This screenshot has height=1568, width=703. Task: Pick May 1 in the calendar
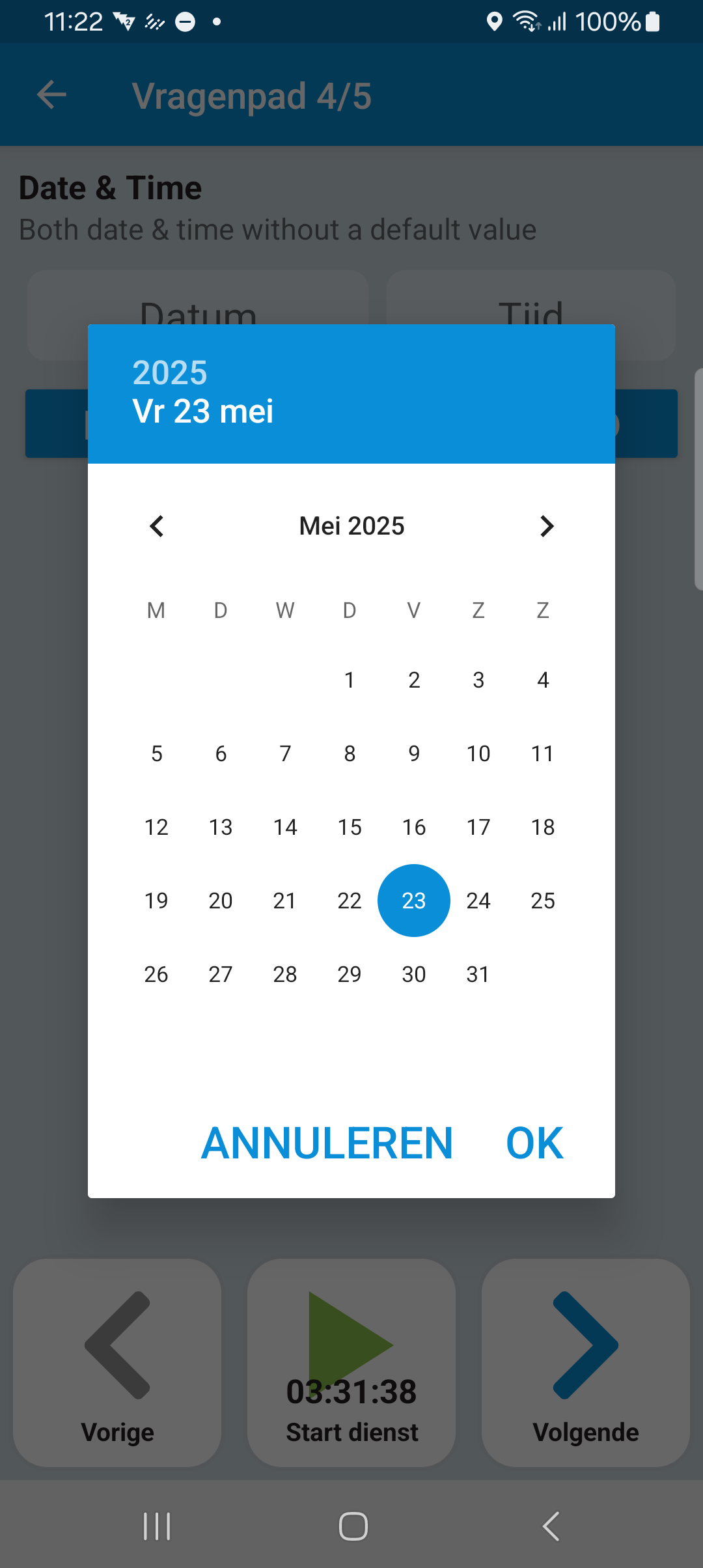coord(350,680)
